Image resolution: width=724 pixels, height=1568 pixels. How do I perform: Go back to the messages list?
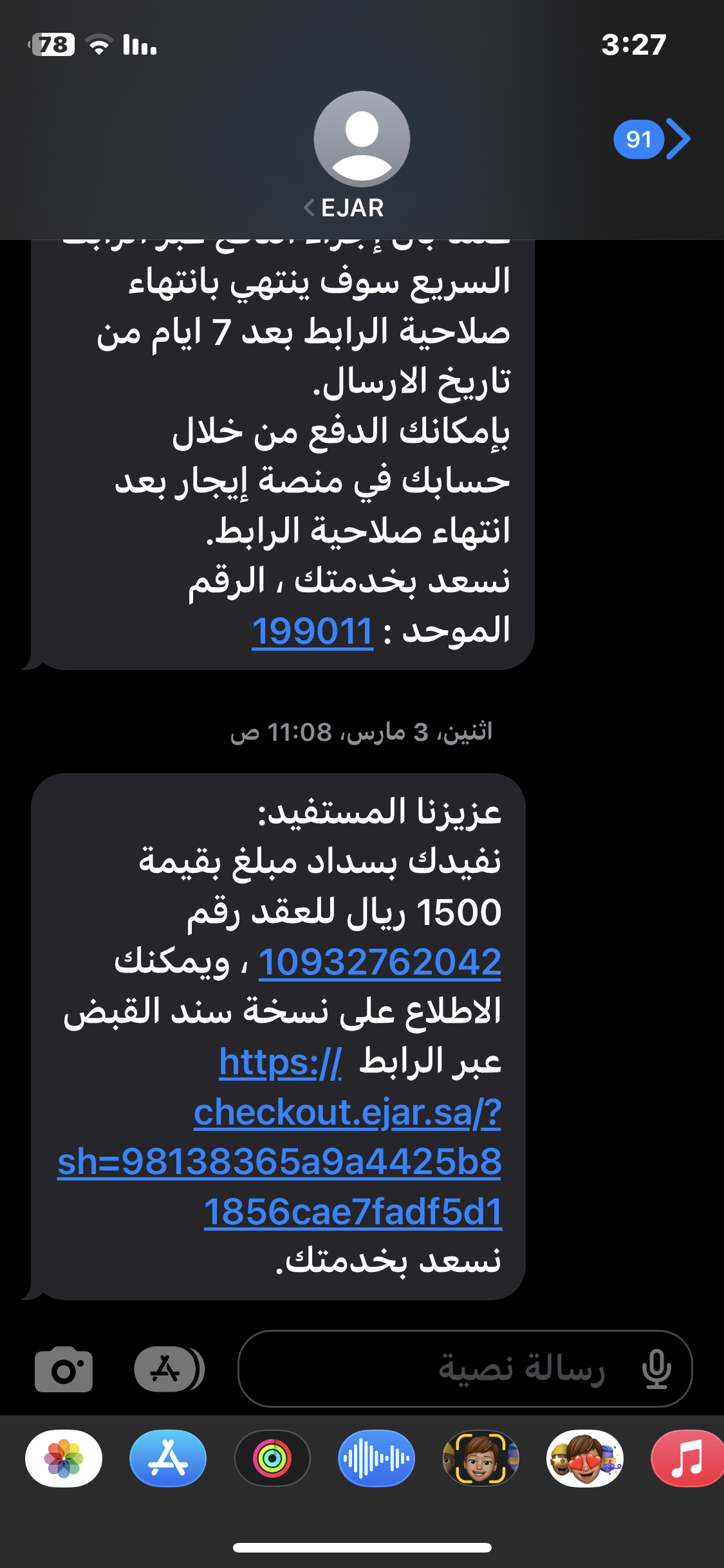tap(651, 139)
